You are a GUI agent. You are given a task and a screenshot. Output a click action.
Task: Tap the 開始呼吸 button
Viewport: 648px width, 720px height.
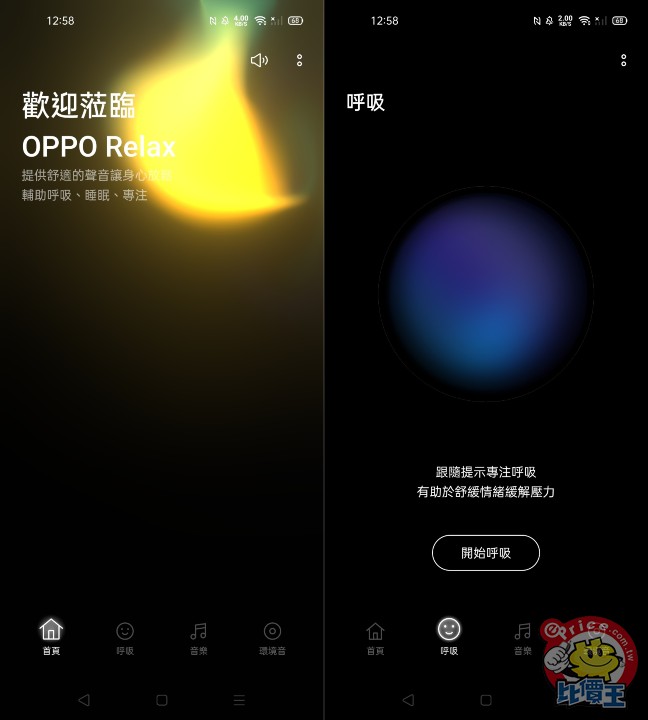point(486,552)
